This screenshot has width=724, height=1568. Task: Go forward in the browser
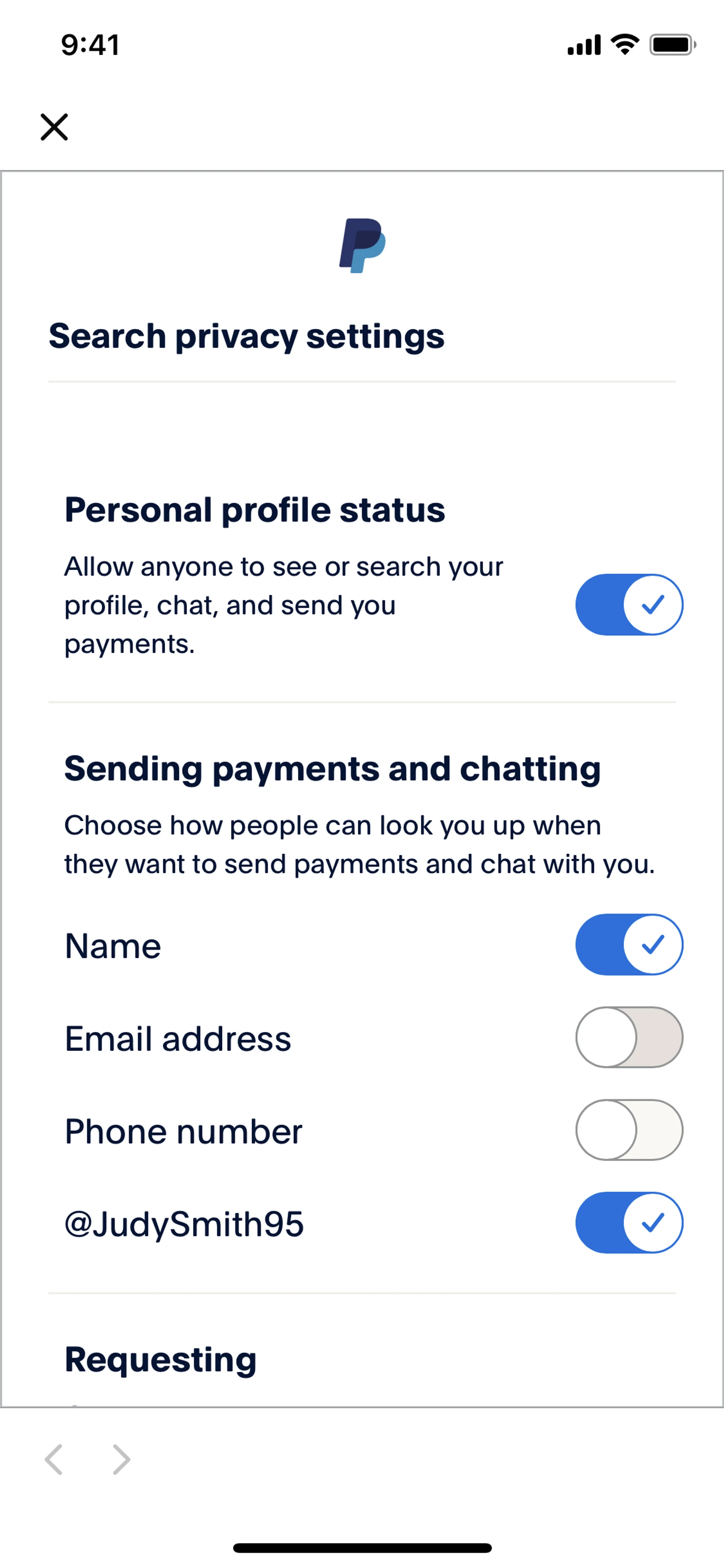coord(122,1460)
